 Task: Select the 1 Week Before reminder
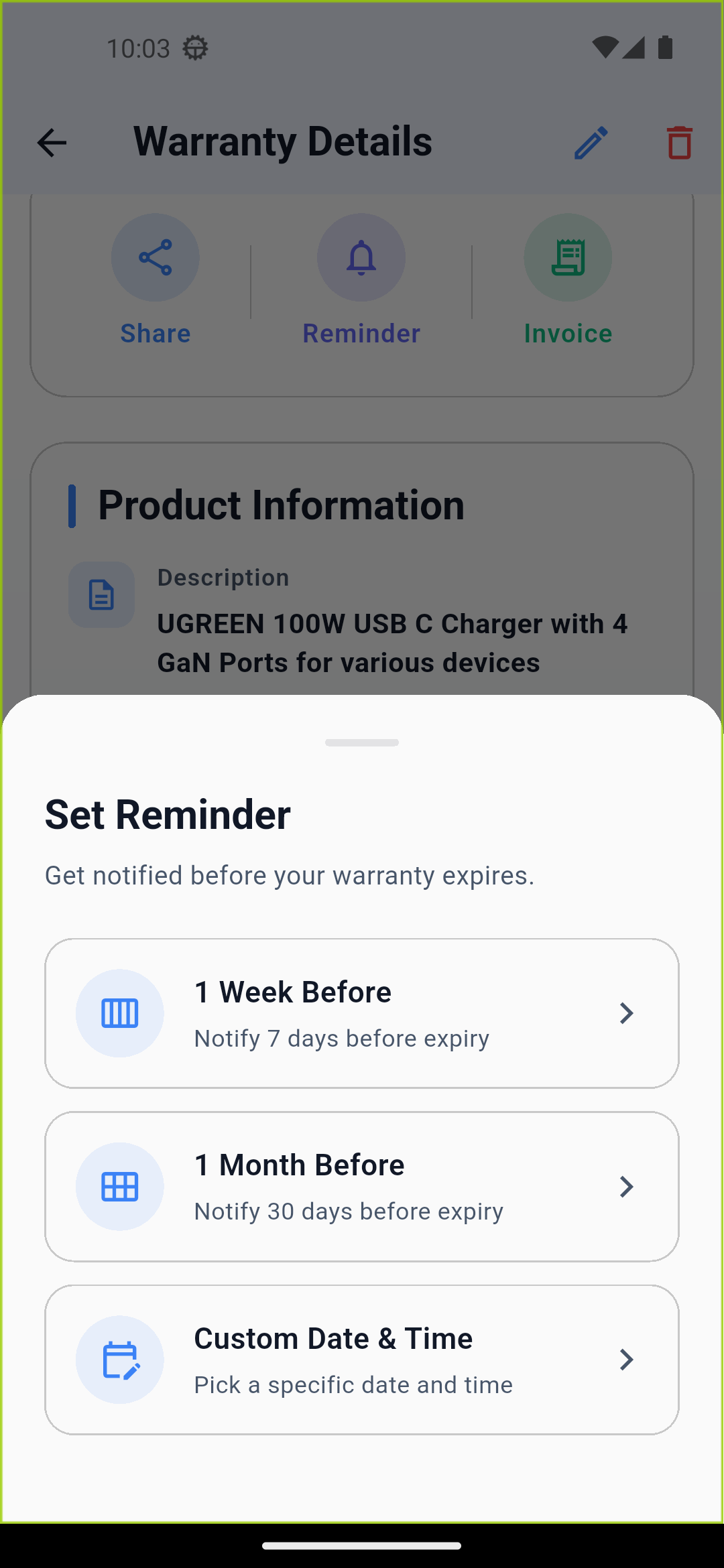pos(361,1013)
